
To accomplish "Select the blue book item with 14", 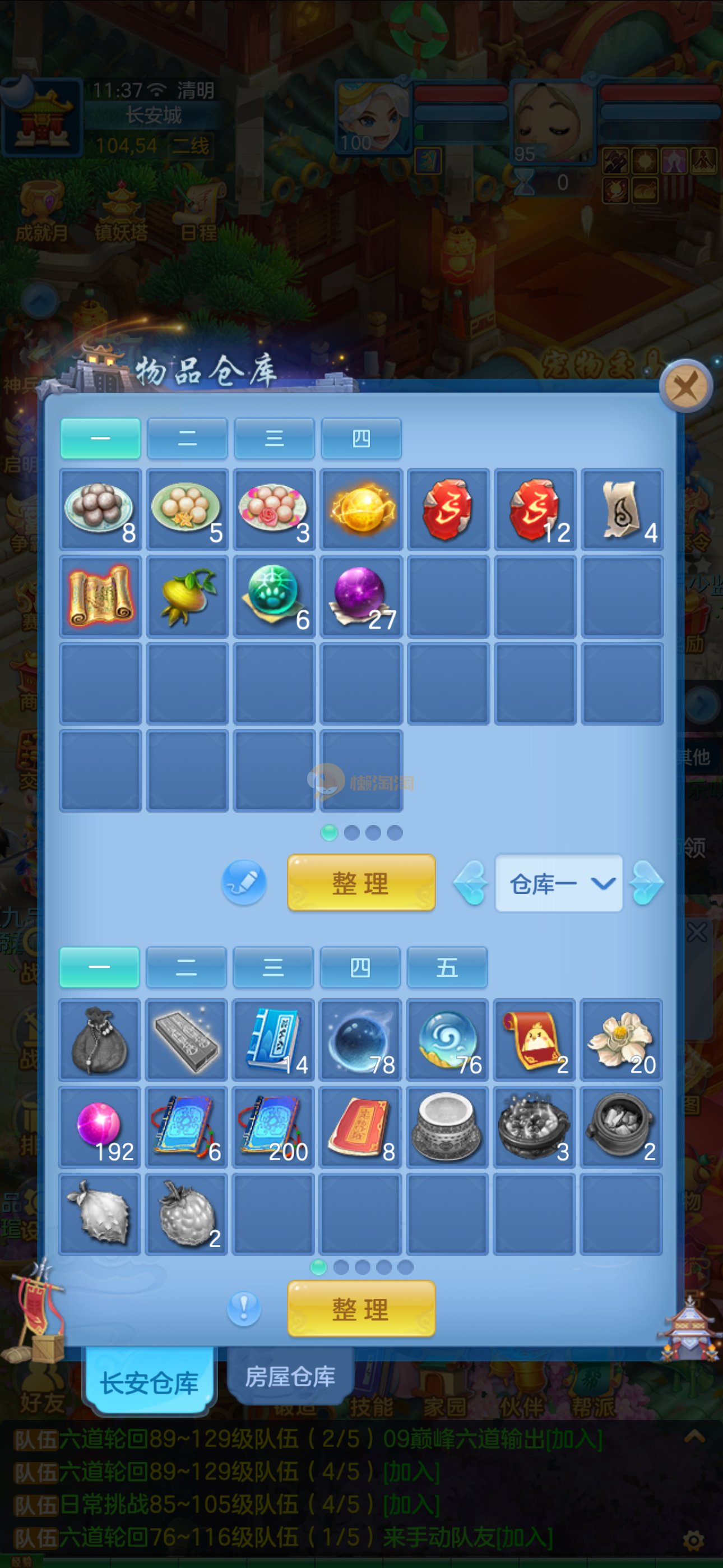I will pos(274,1040).
